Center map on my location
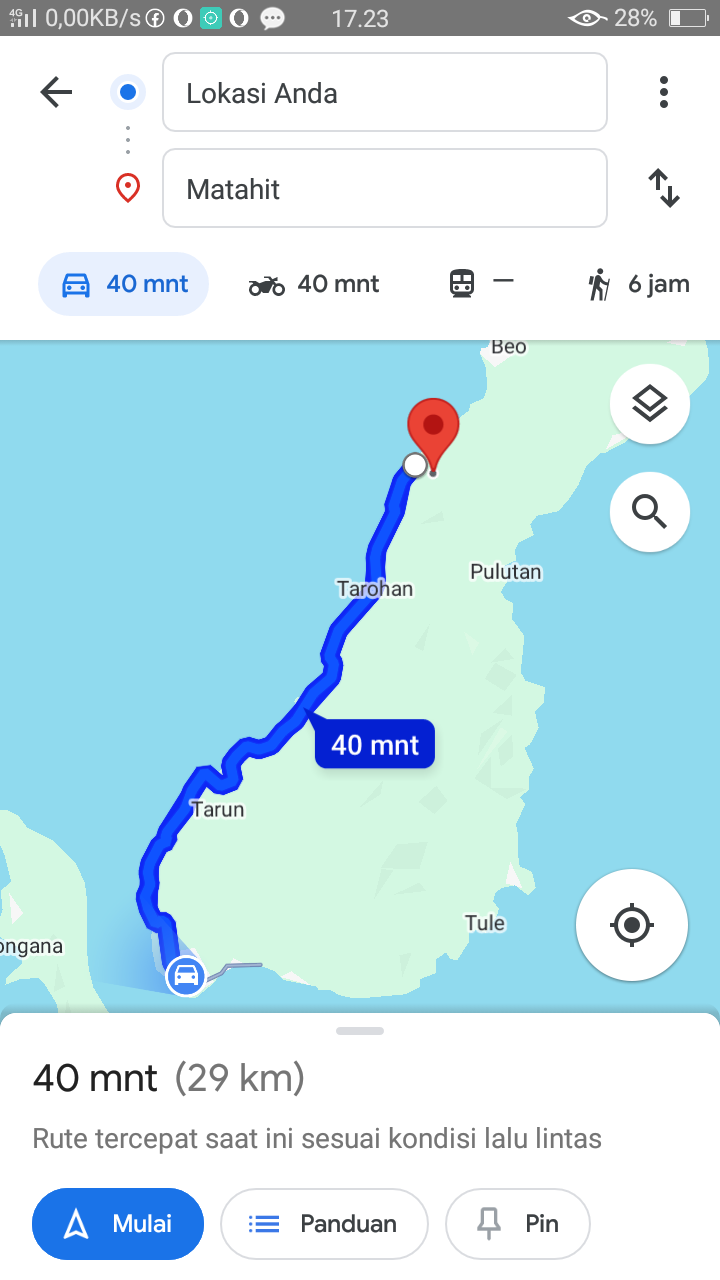The image size is (720, 1280). [x=631, y=924]
